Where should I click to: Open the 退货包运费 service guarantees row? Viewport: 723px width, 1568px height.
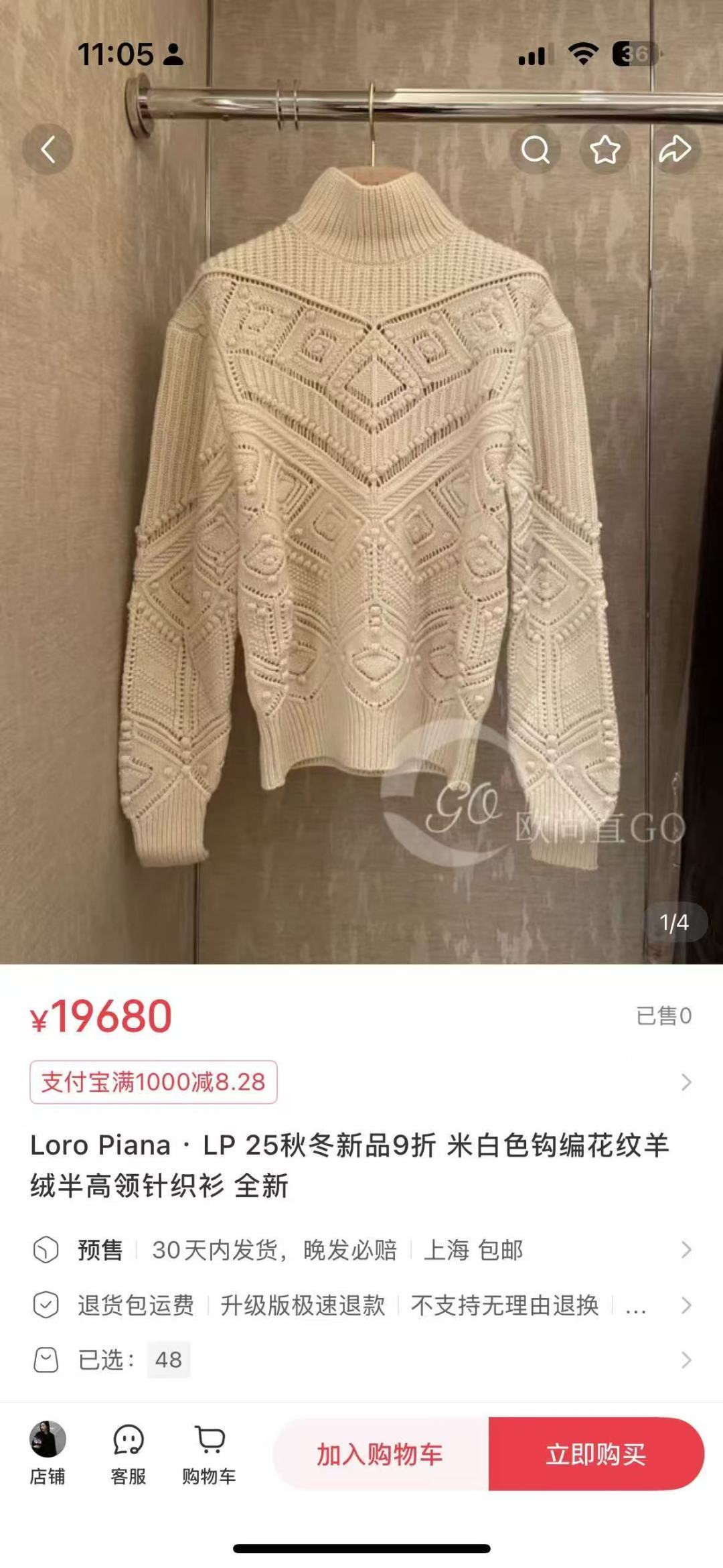pyautogui.click(x=361, y=1305)
